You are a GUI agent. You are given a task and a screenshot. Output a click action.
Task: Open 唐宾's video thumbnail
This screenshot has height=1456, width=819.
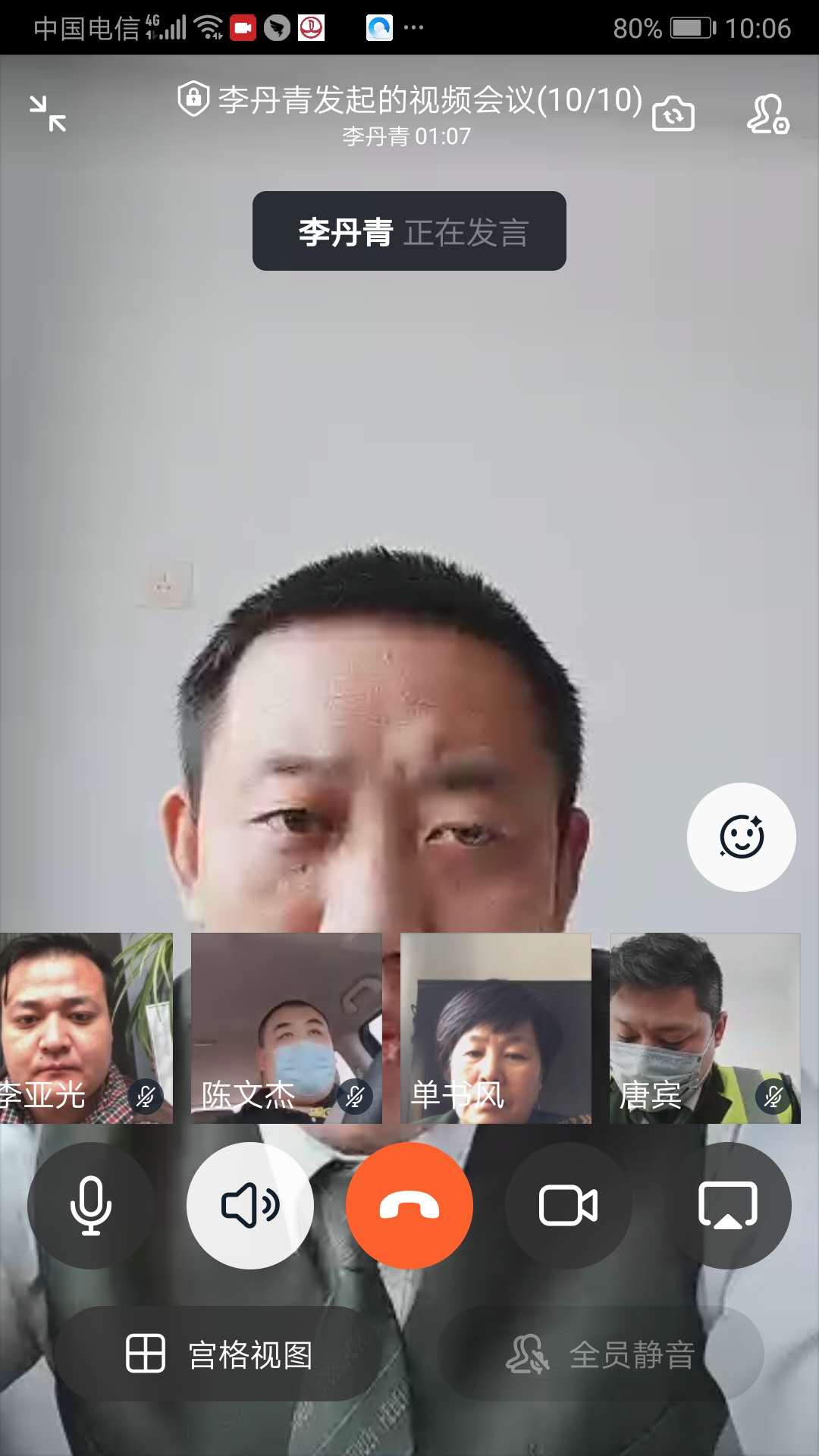(704, 1028)
